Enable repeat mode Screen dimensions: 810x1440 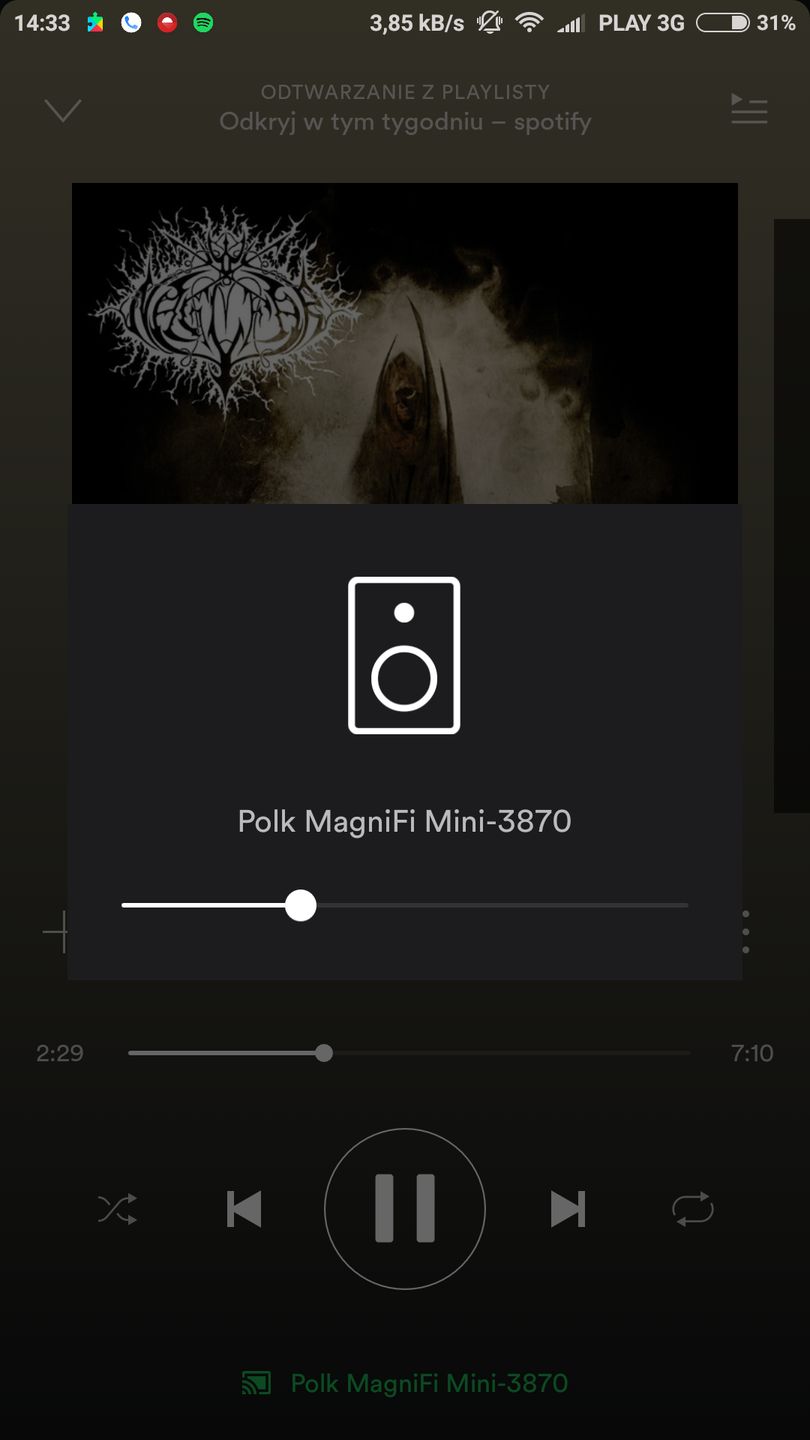point(693,1208)
